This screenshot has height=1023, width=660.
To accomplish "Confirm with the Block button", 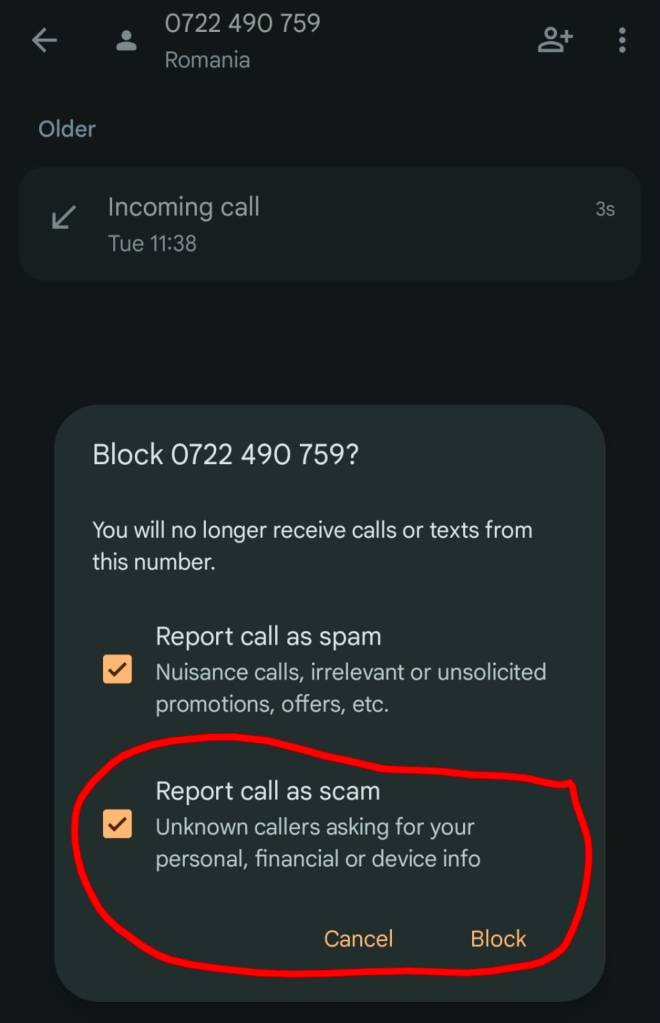I will 498,938.
